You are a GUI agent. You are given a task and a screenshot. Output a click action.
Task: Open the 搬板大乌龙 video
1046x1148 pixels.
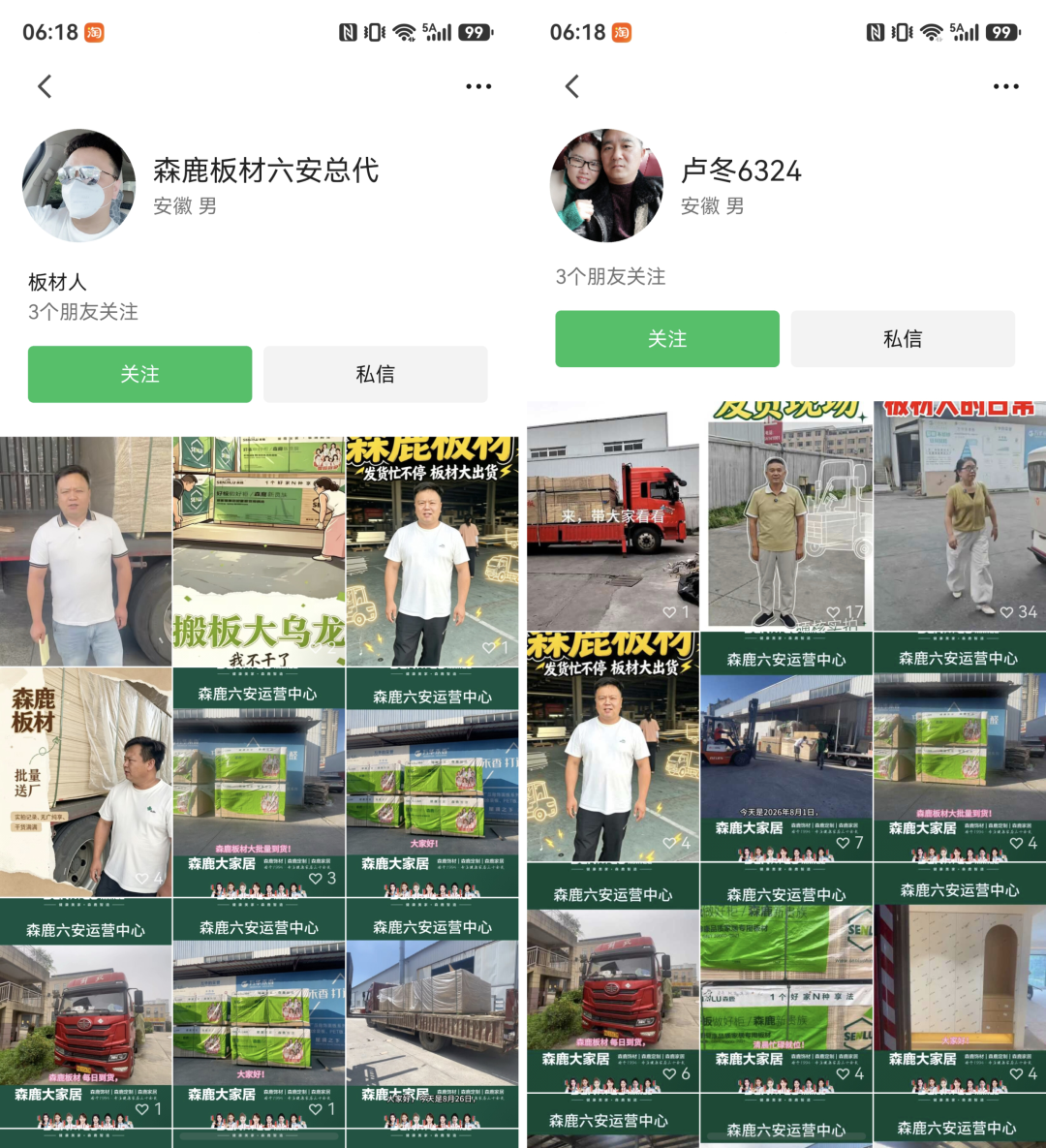point(259,551)
